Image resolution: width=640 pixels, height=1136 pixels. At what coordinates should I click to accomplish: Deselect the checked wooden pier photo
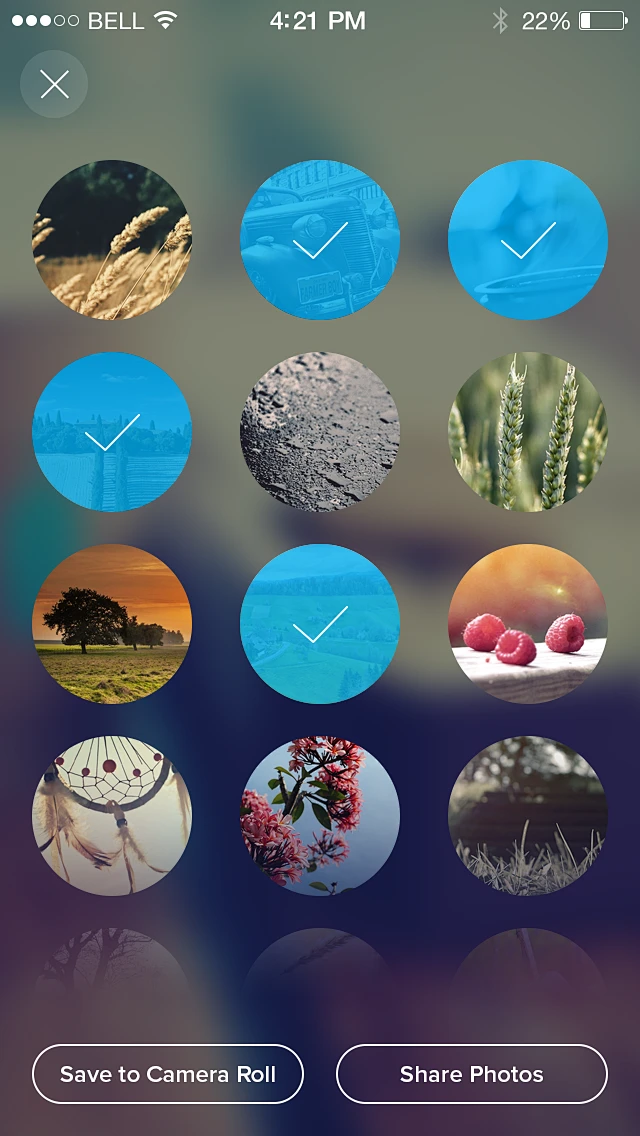point(112,432)
